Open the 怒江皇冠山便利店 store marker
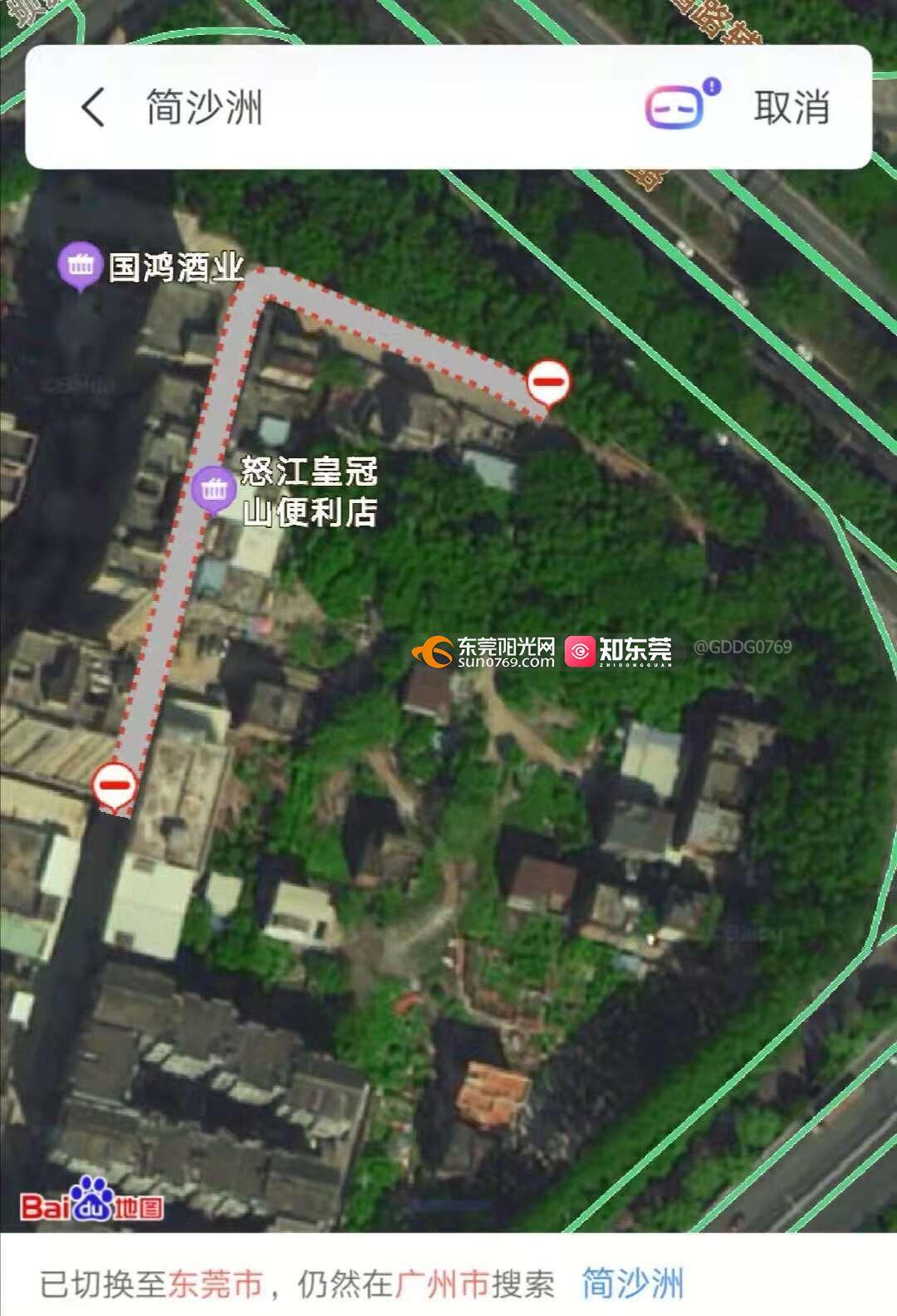This screenshot has width=897, height=1316. click(x=214, y=490)
